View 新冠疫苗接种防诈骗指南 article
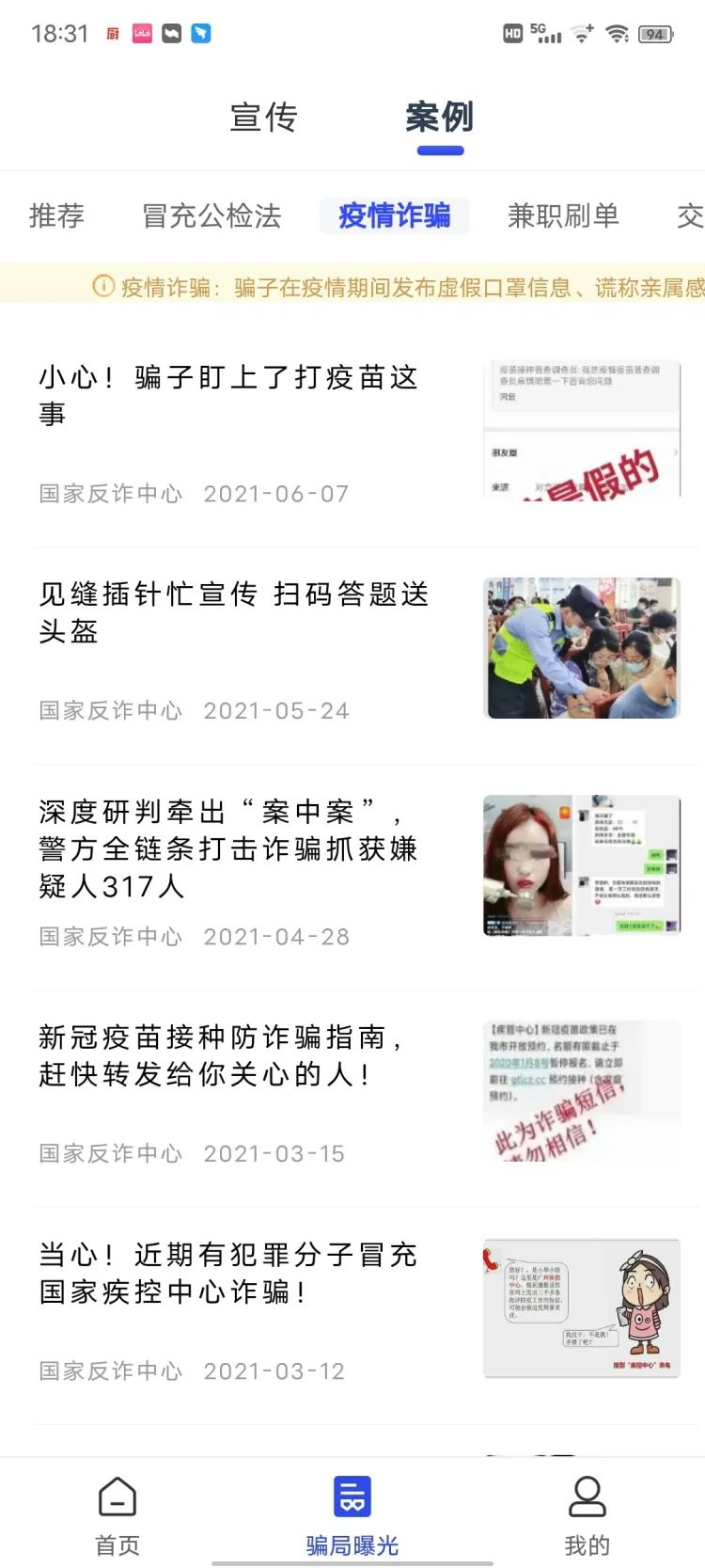705x1568 pixels. pyautogui.click(x=222, y=1055)
